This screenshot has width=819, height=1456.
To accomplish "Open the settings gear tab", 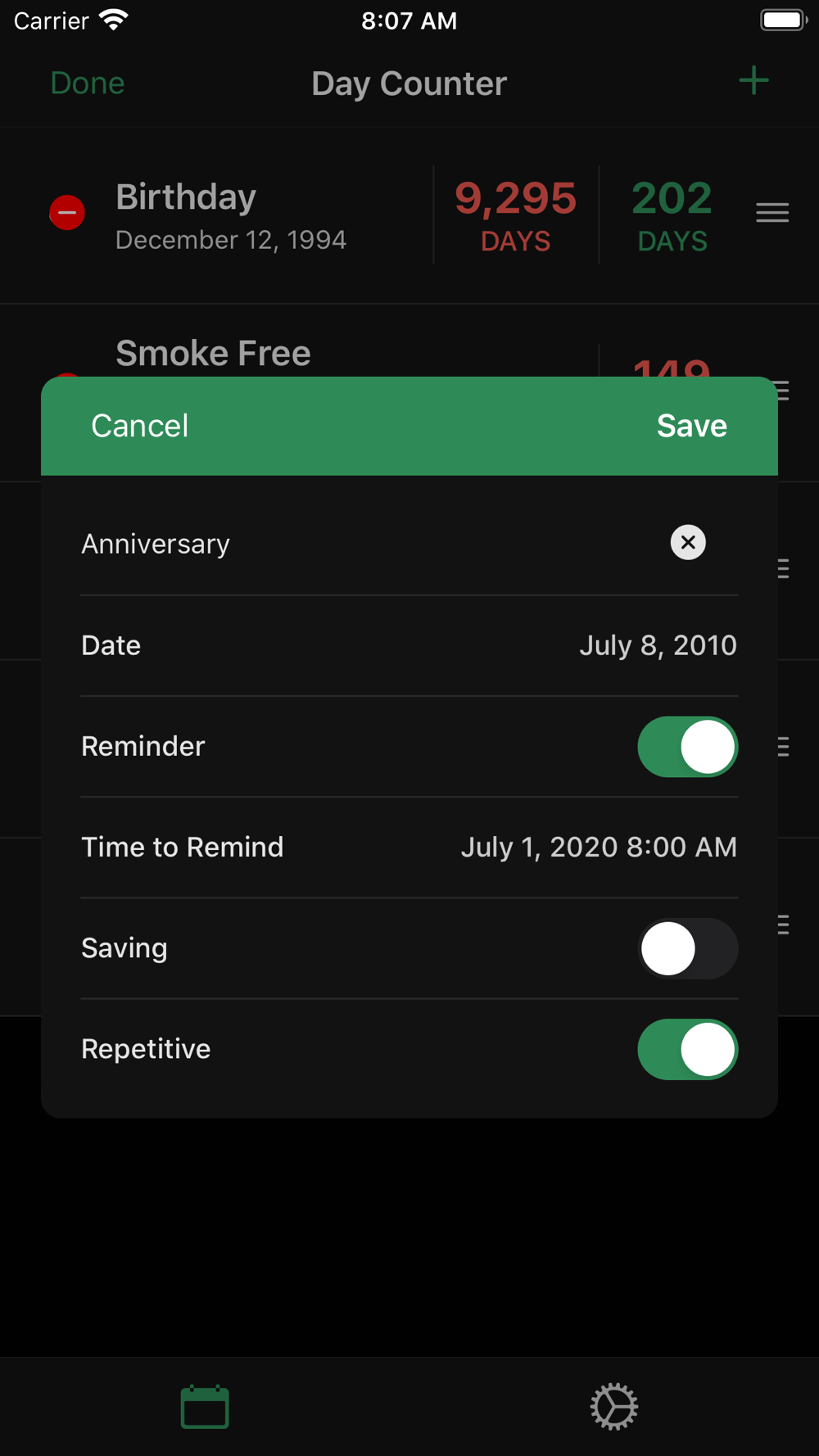I will pyautogui.click(x=614, y=1407).
